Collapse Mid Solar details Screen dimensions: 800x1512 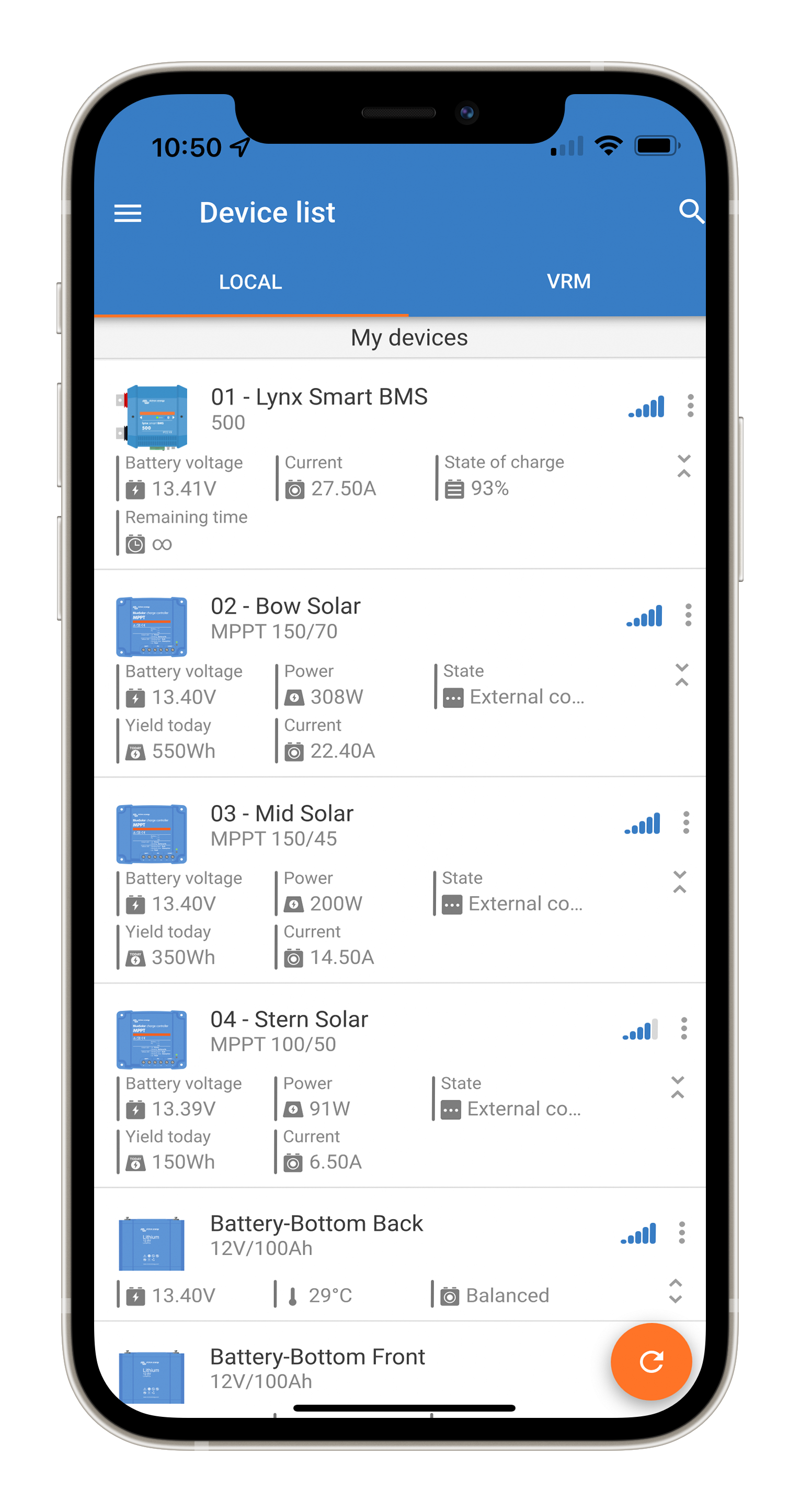pyautogui.click(x=680, y=882)
